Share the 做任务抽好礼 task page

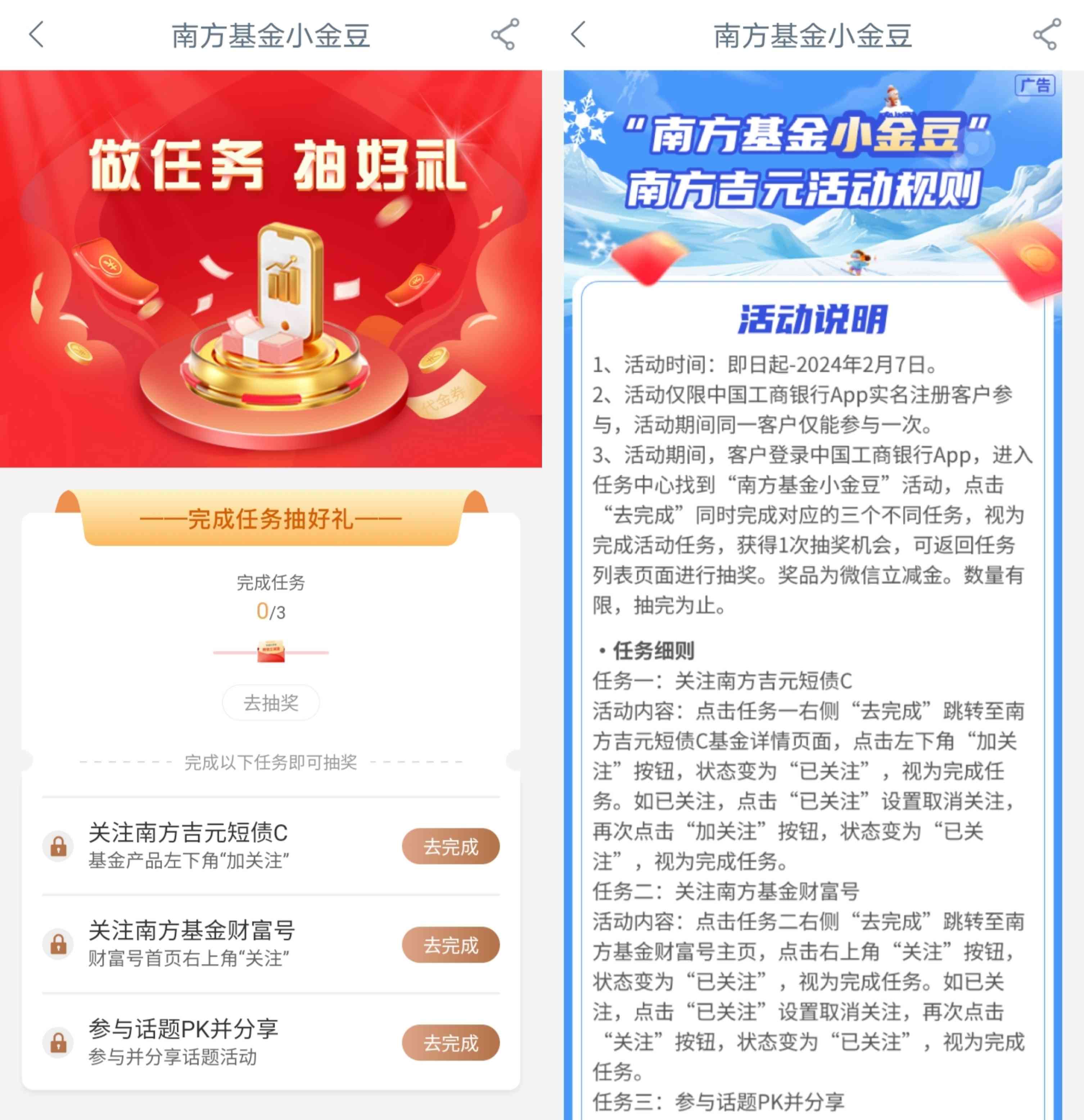pos(505,35)
